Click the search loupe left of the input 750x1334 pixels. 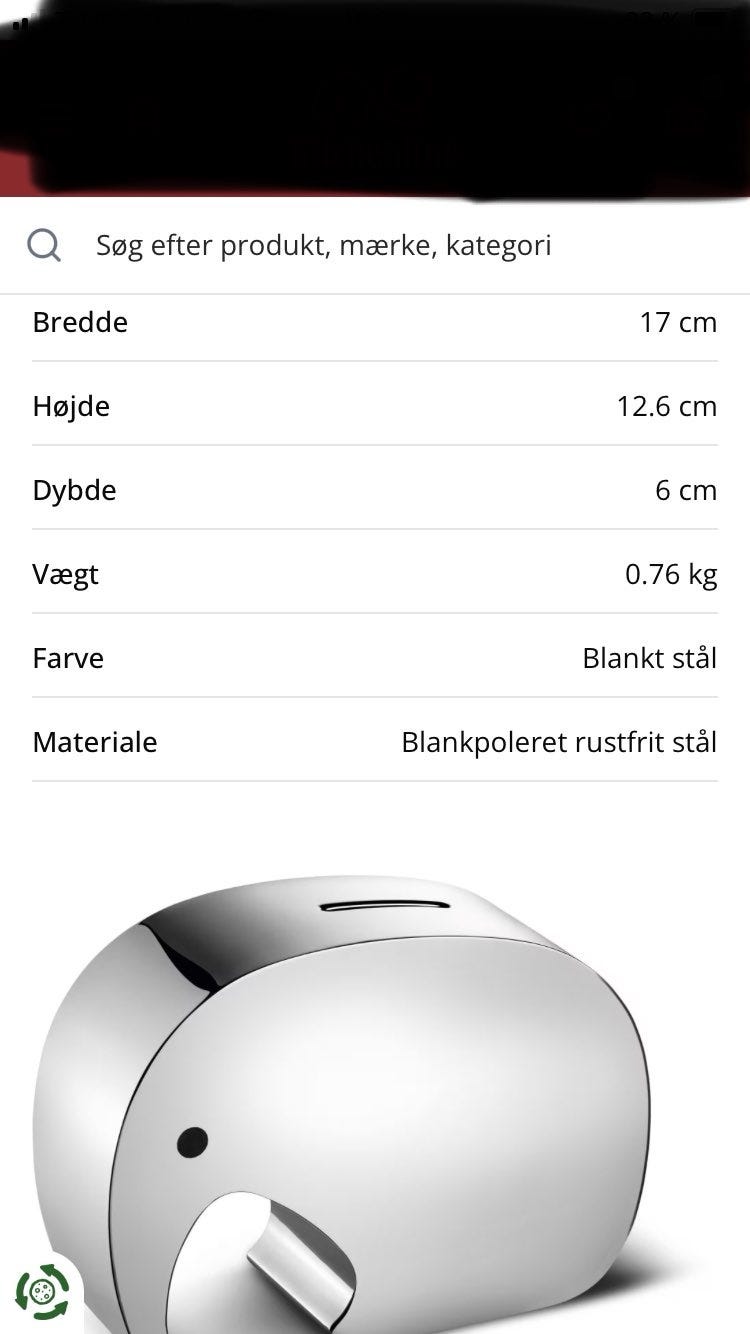43,245
